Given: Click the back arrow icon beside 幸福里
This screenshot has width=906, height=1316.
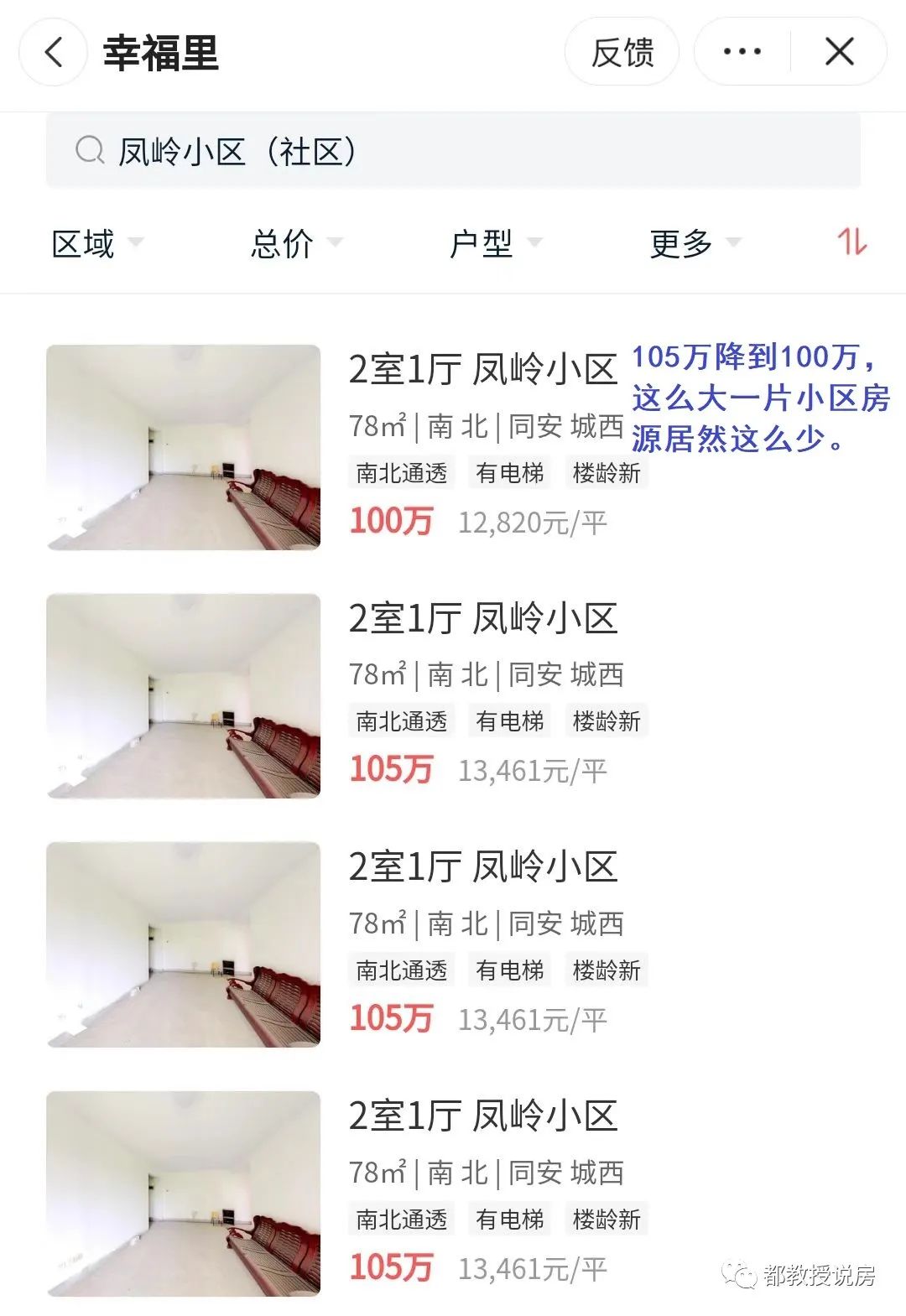Looking at the screenshot, I should point(52,51).
